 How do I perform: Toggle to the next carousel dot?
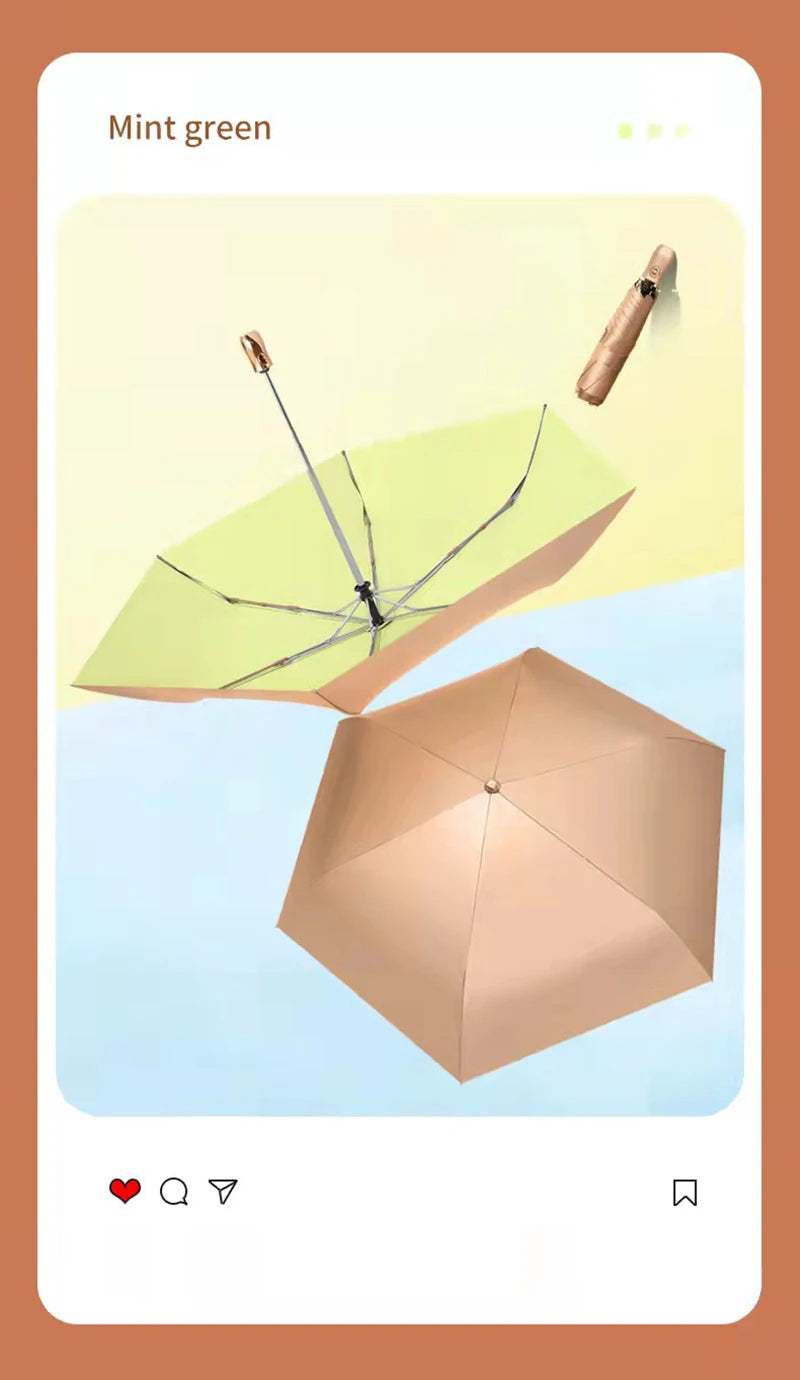(655, 129)
